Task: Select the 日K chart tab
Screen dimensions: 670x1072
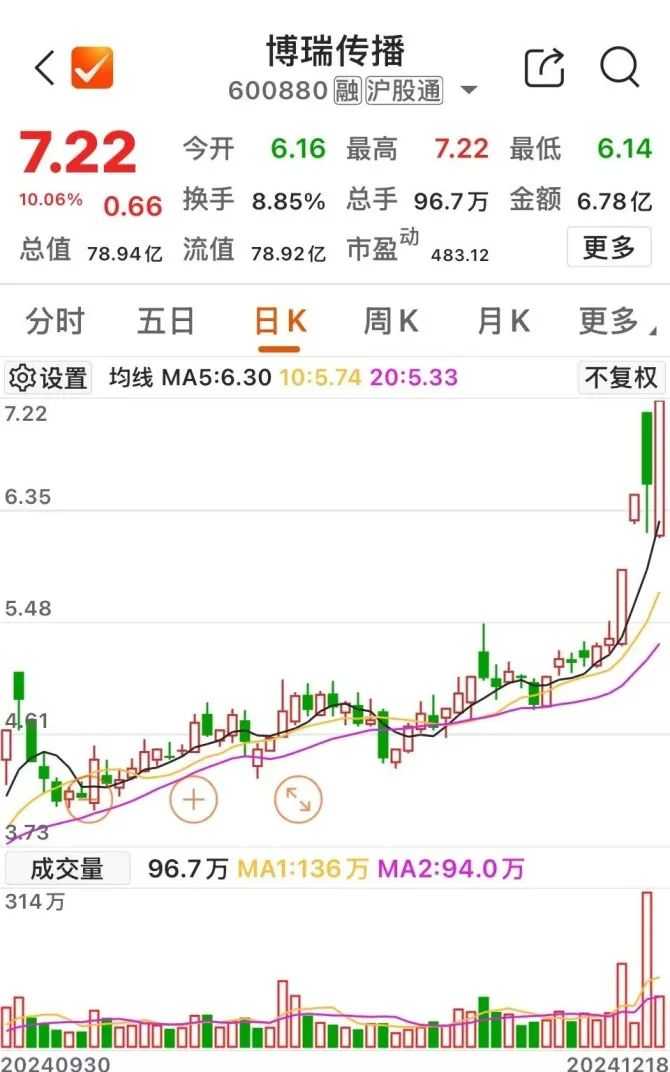Action: click(x=279, y=322)
